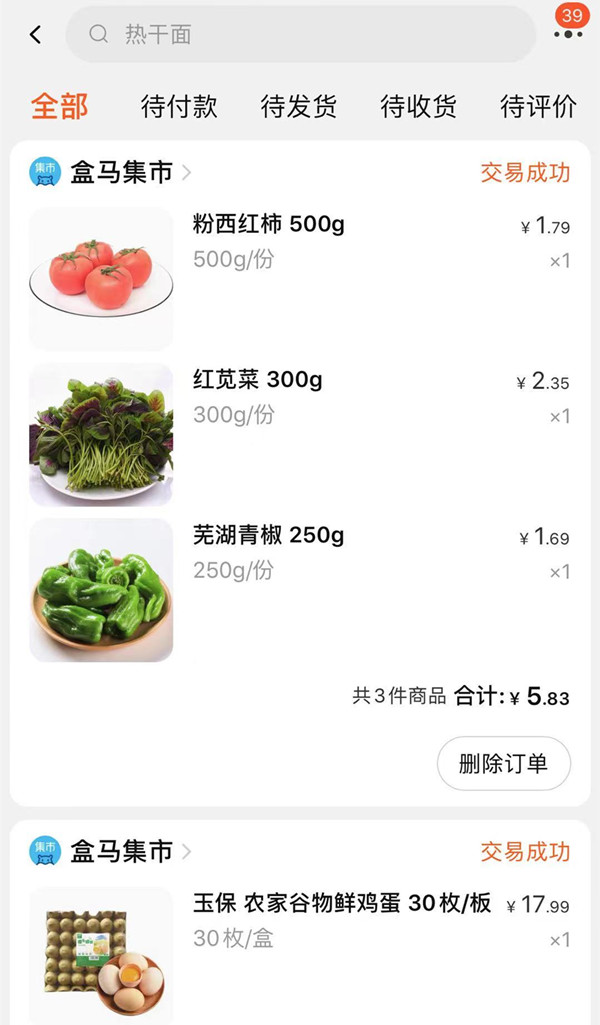Open the 盒马集市 store of the vegetable order
Screen dimensions: 600x1025
tap(120, 172)
